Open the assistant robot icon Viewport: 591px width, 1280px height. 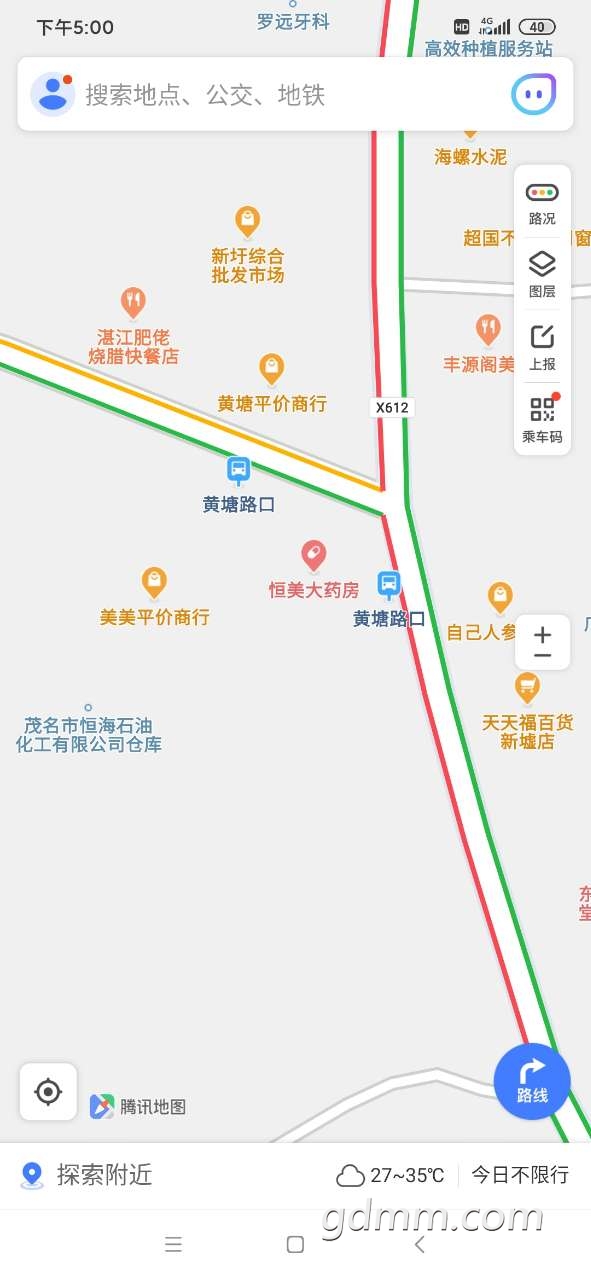[534, 95]
